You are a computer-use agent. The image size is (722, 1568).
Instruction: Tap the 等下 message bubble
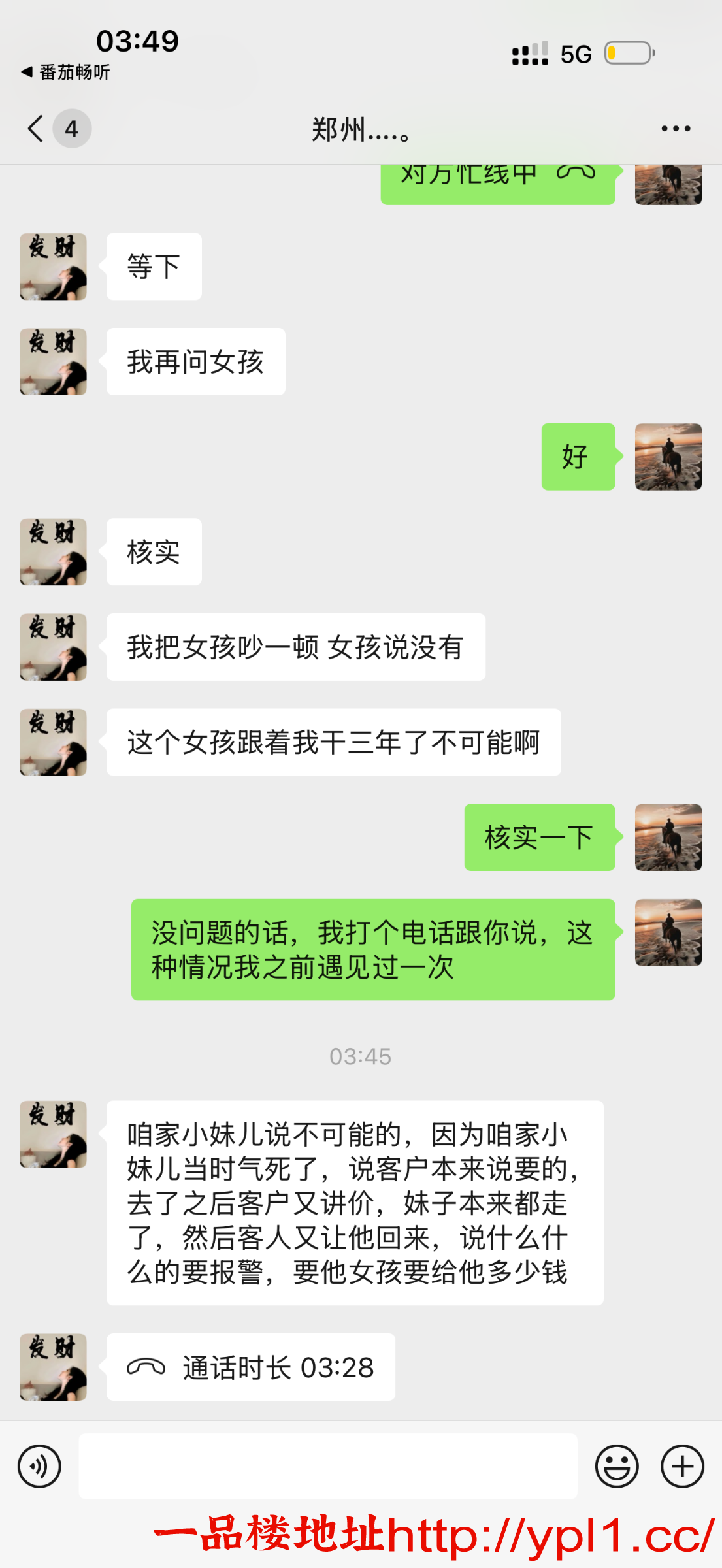point(153,266)
